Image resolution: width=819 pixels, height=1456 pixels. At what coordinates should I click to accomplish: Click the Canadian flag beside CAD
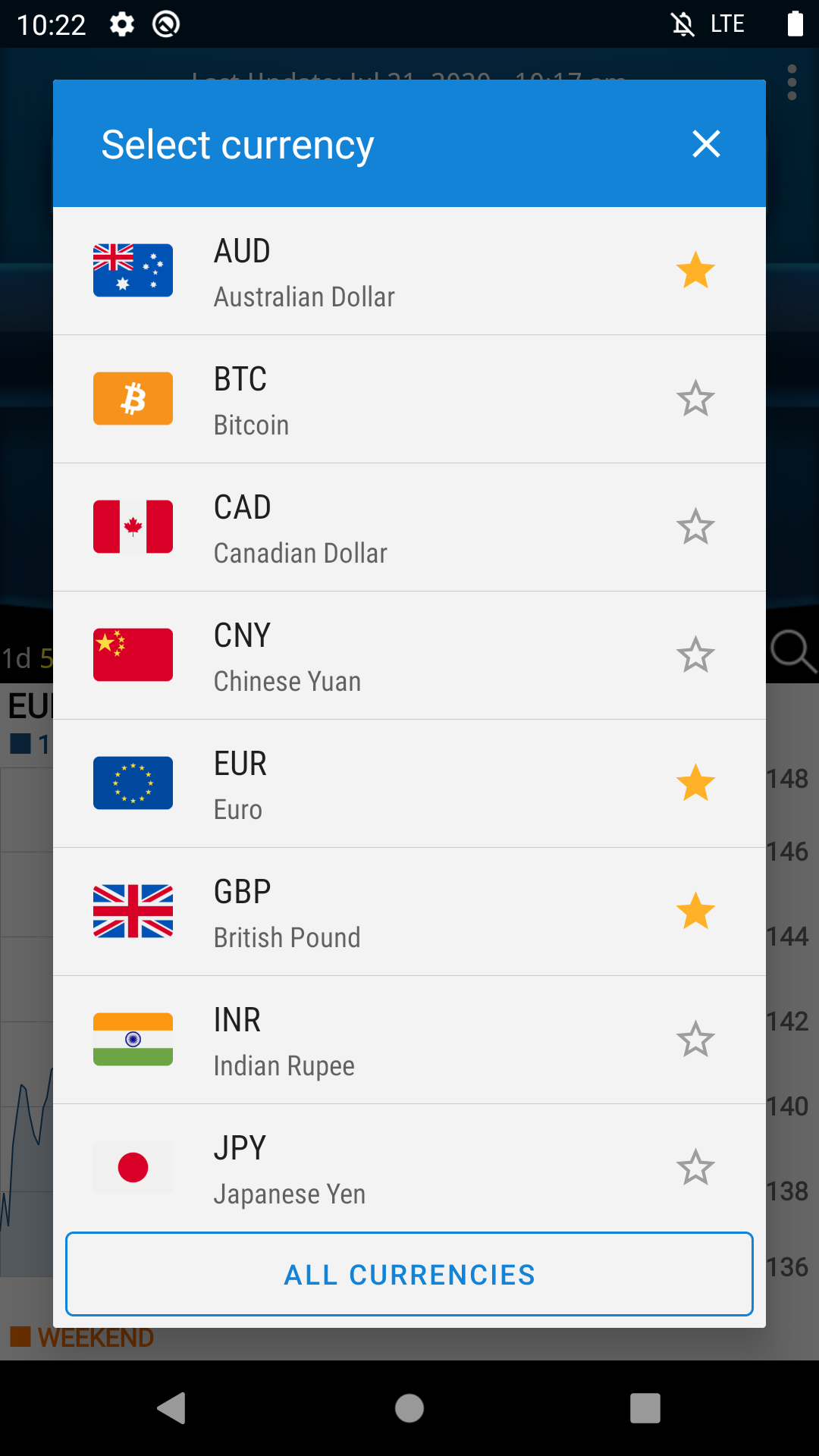133,526
